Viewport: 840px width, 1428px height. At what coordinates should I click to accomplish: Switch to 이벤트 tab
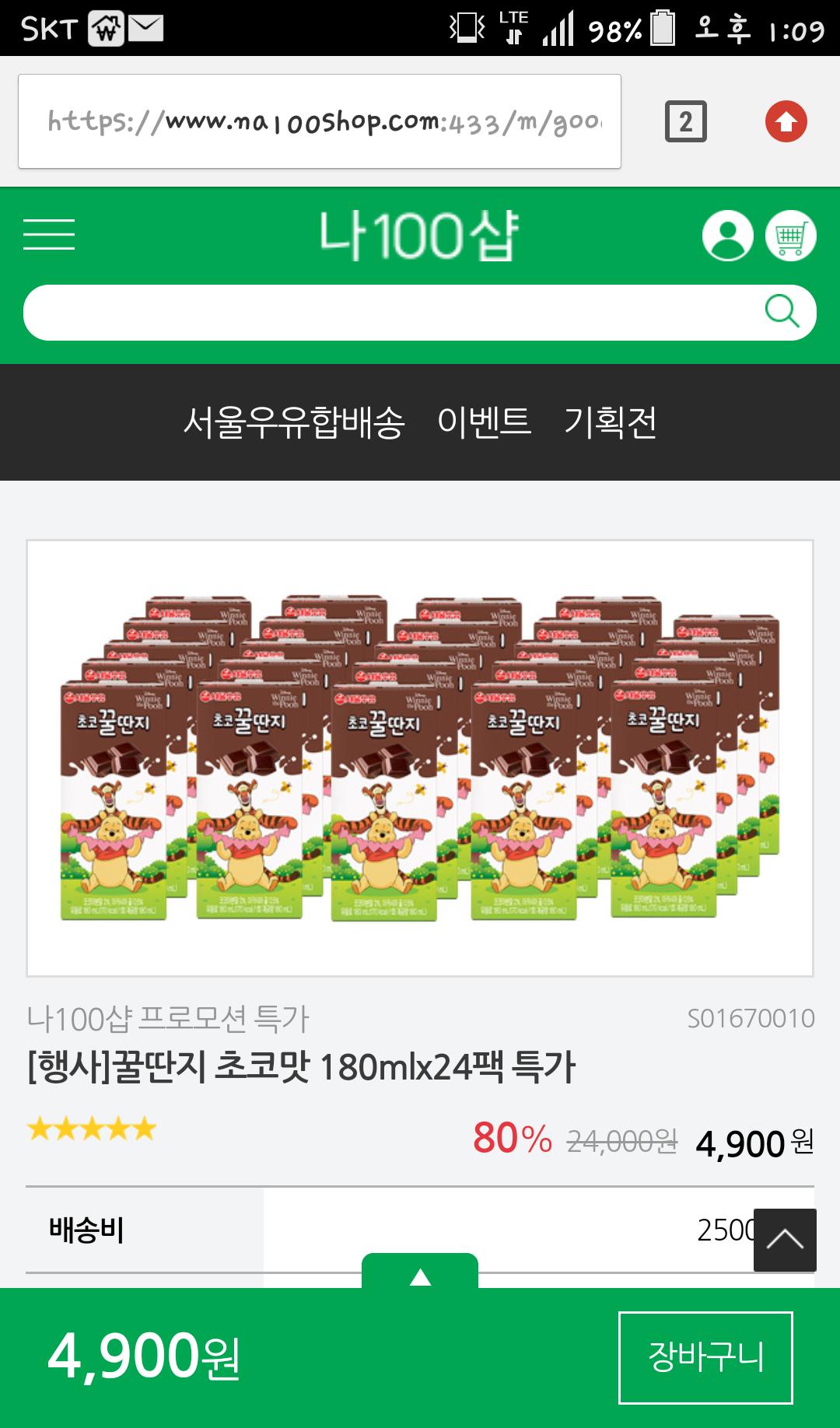pos(484,422)
